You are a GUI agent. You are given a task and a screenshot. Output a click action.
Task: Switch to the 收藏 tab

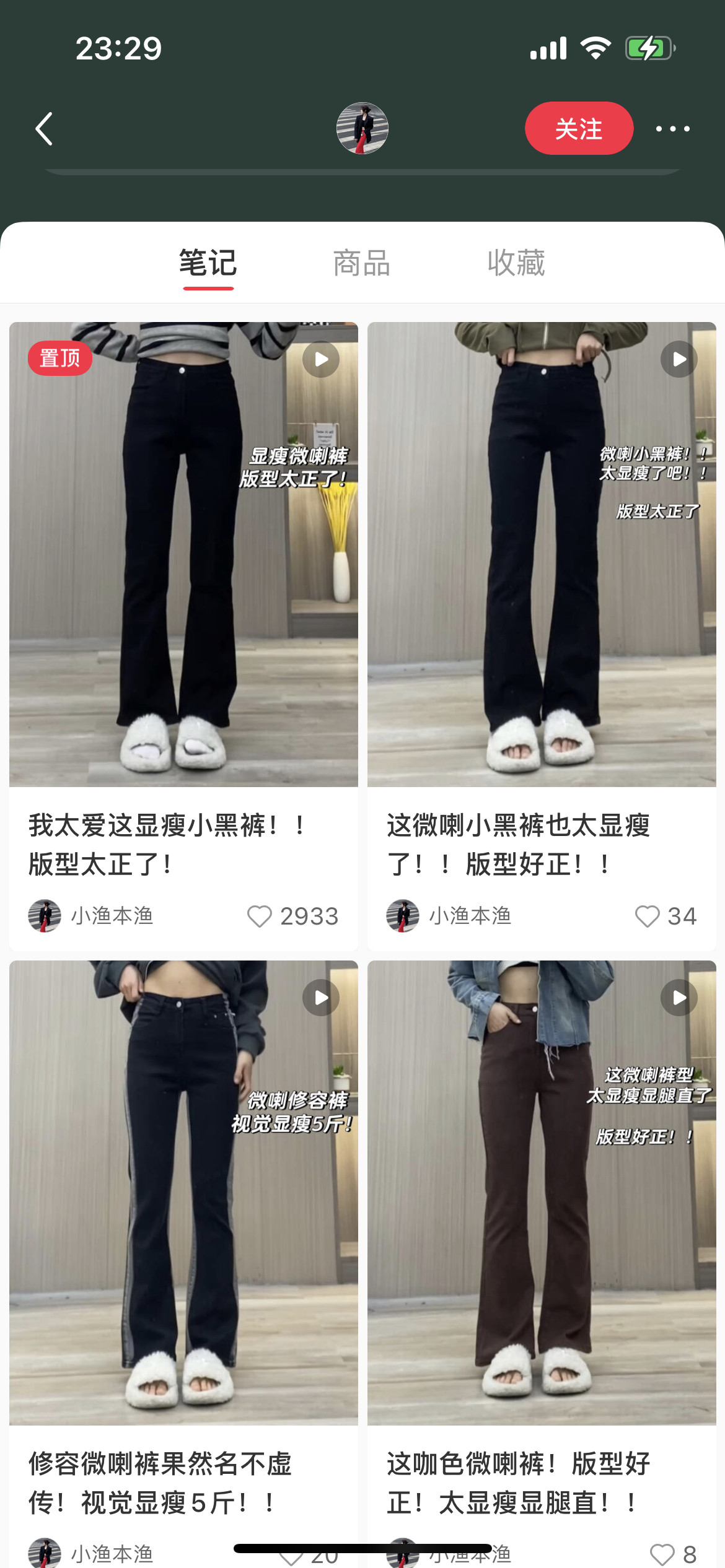tap(516, 263)
